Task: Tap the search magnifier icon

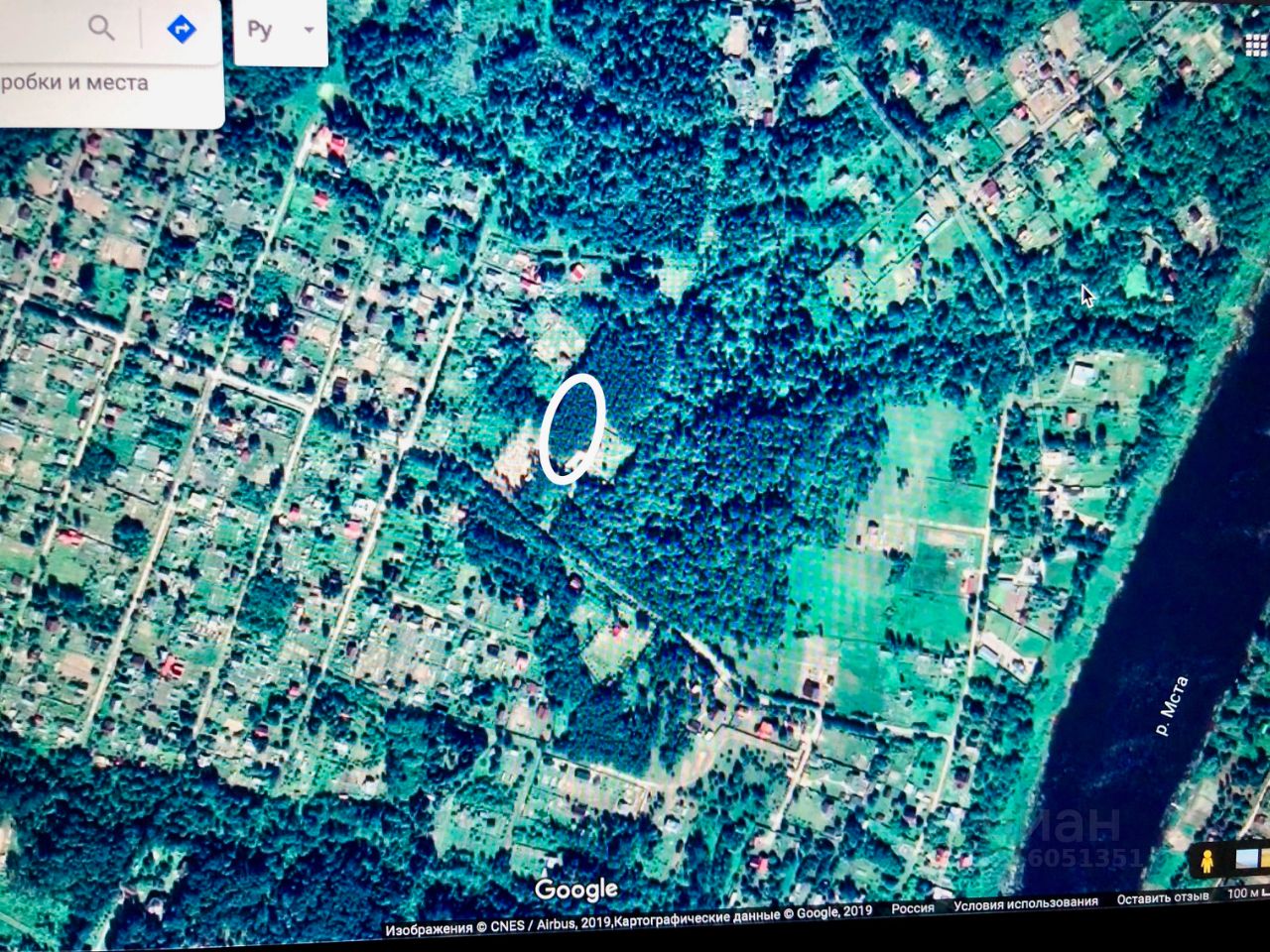Action: (x=101, y=28)
